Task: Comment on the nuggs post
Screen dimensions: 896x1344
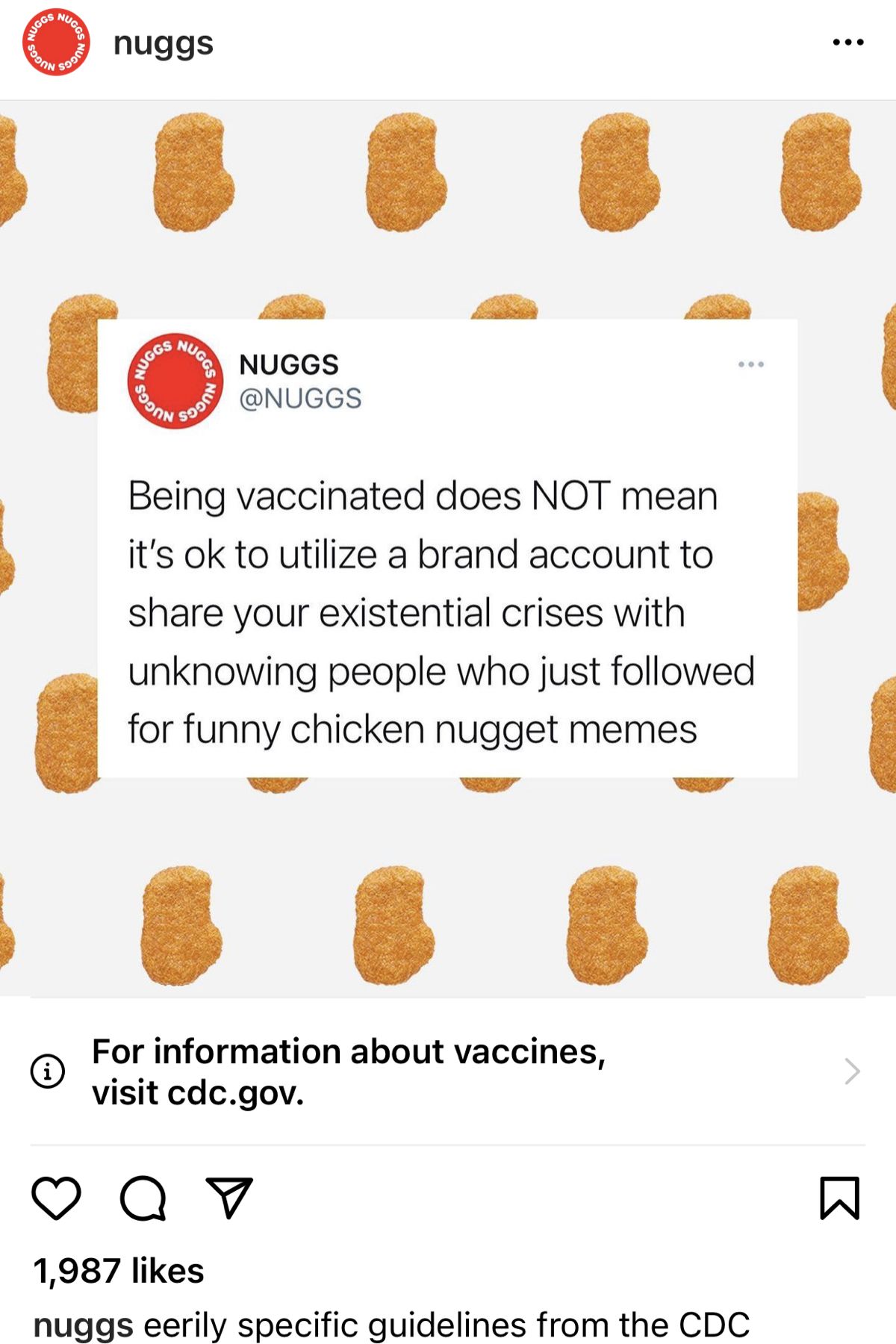Action: (143, 1198)
